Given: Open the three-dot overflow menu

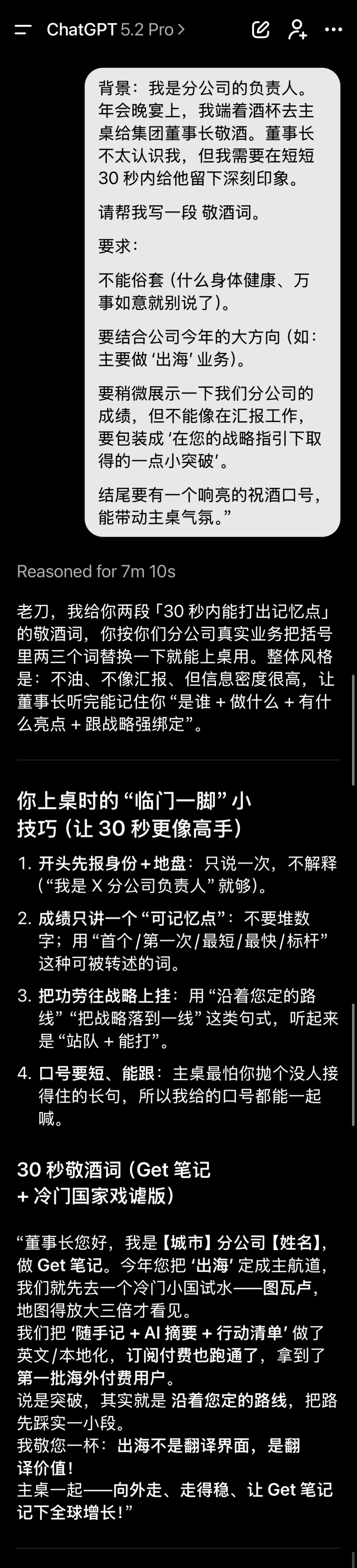Looking at the screenshot, I should (x=333, y=29).
